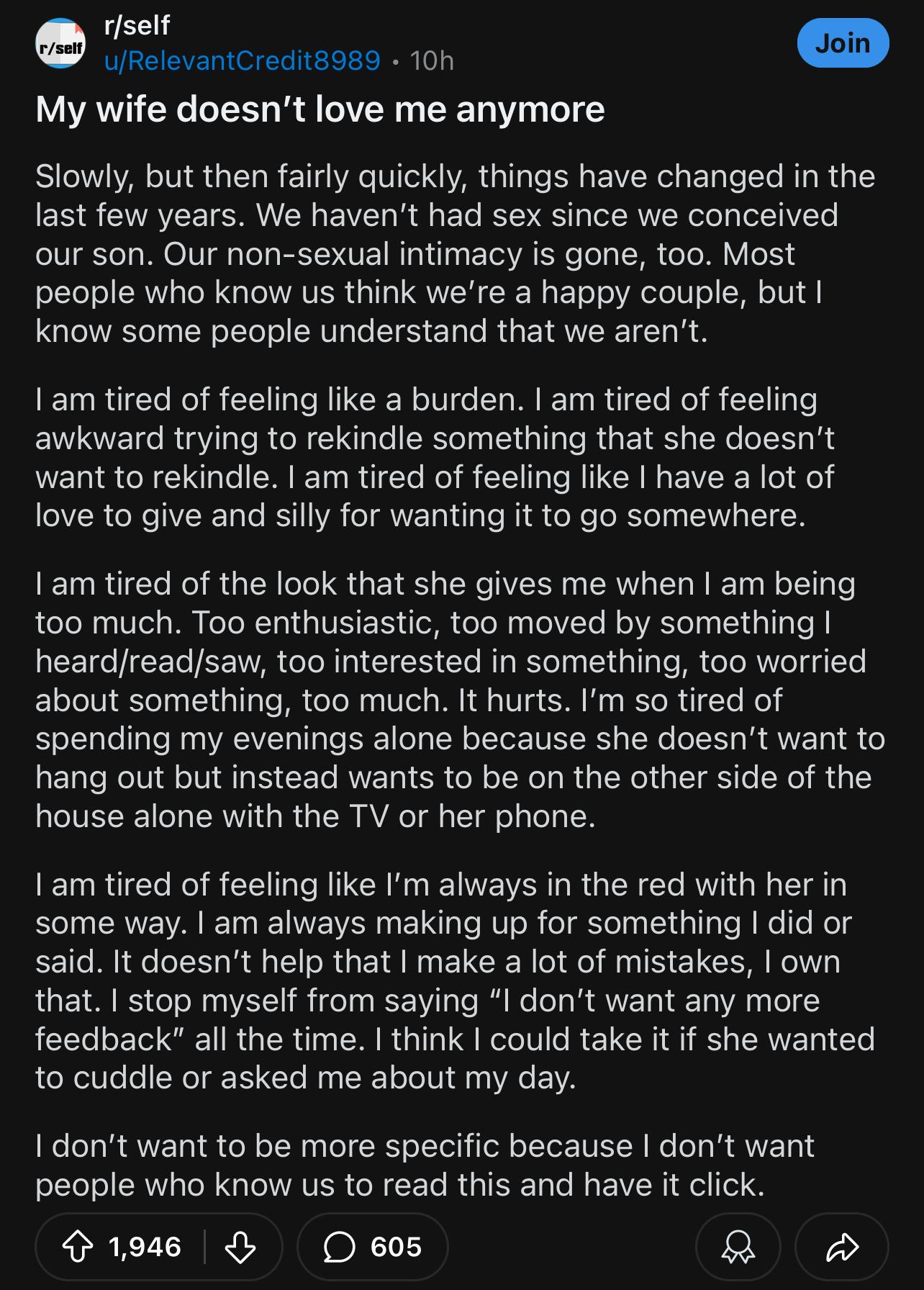Screen dimensions: 924x1290
Task: Join the r/self community
Action: pyautogui.click(x=843, y=43)
